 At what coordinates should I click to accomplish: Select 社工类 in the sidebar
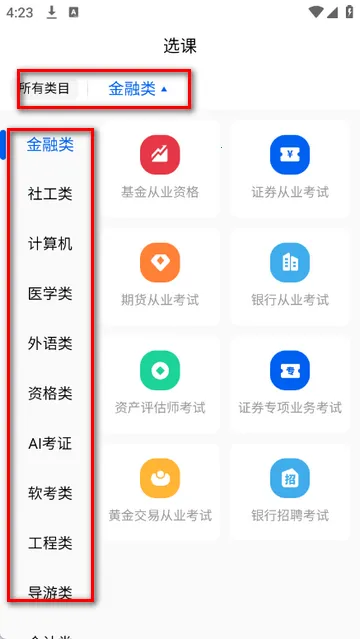(50, 194)
